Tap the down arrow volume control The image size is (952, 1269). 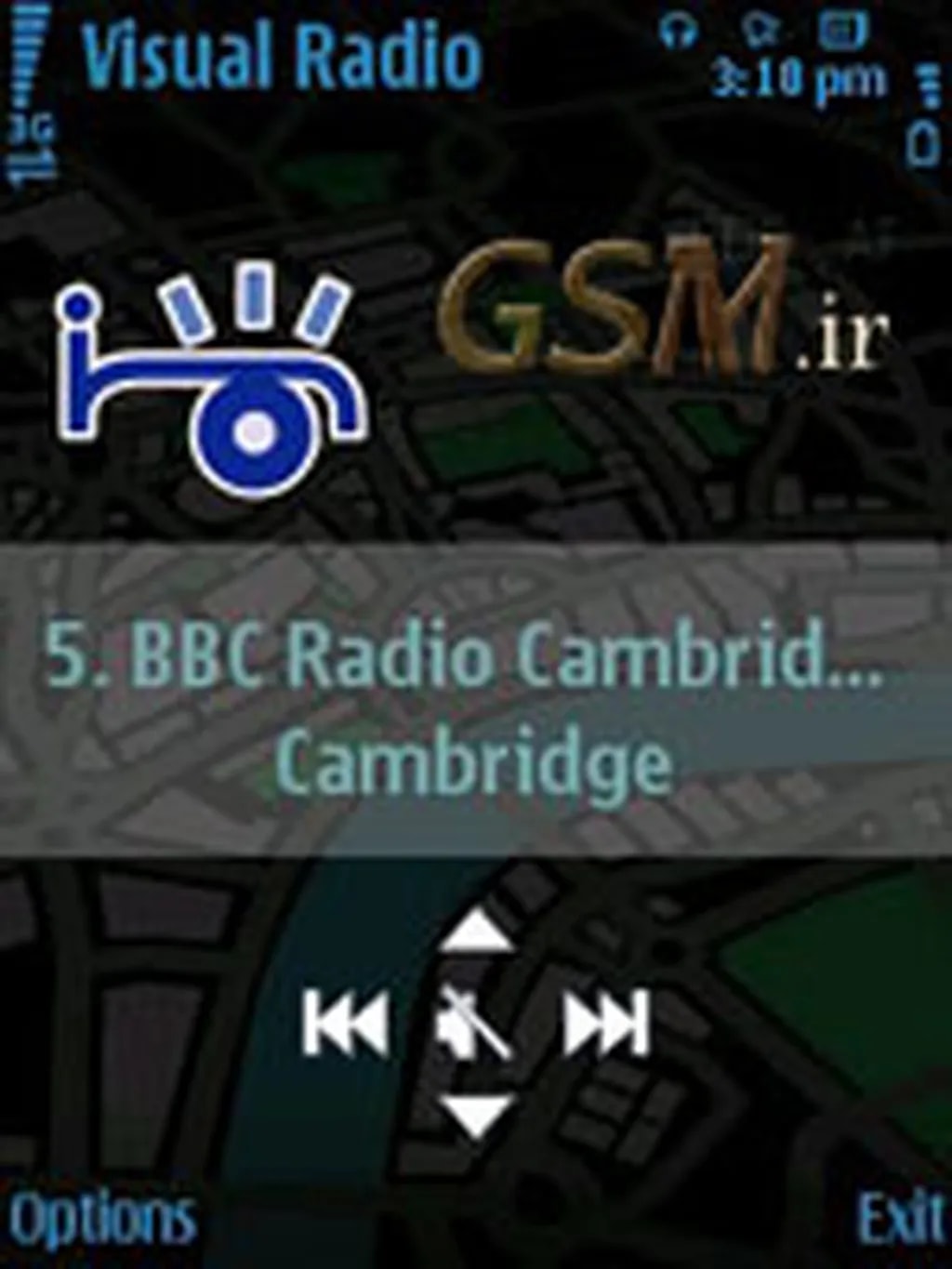476,1113
